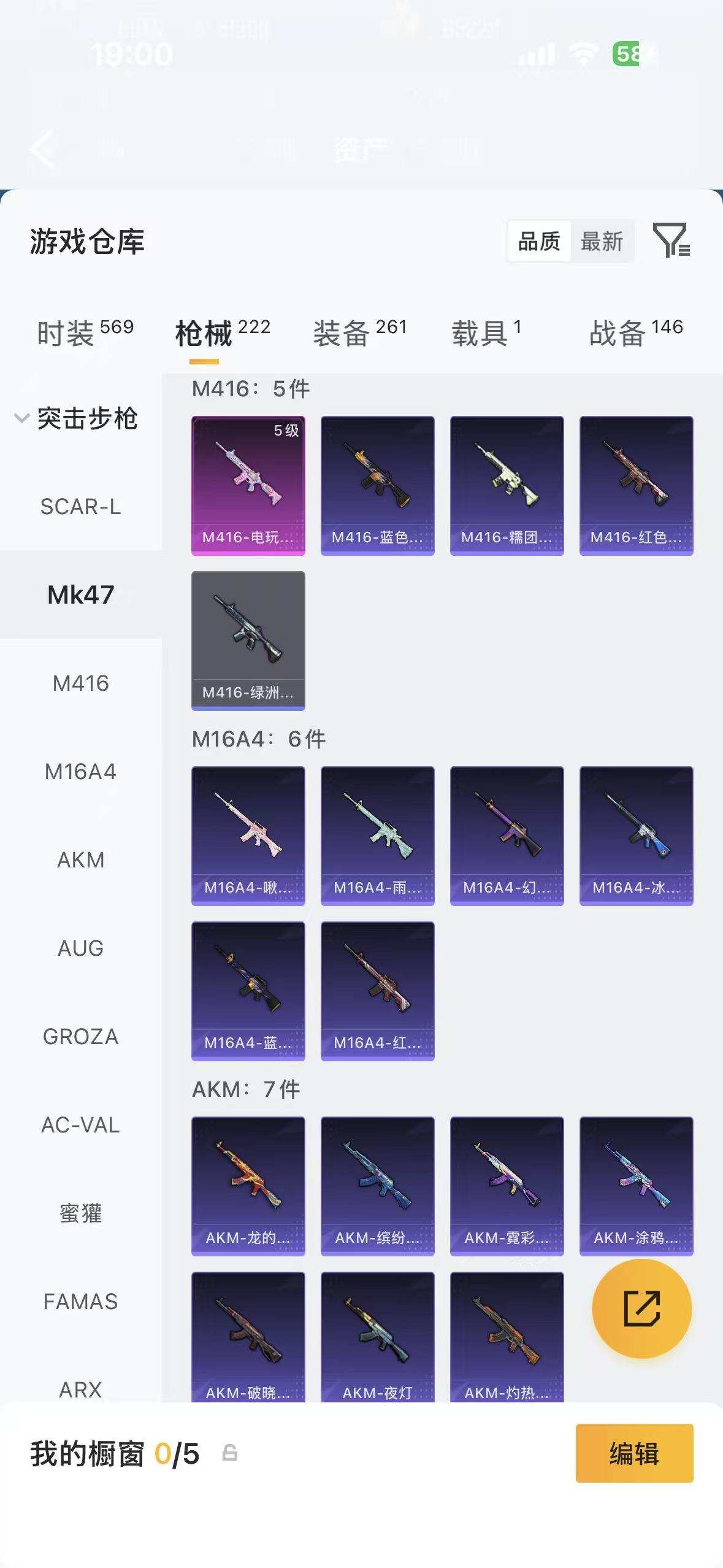Screen dimensions: 723x1568
Task: Sort the warehouse by 最新
Action: click(x=602, y=241)
